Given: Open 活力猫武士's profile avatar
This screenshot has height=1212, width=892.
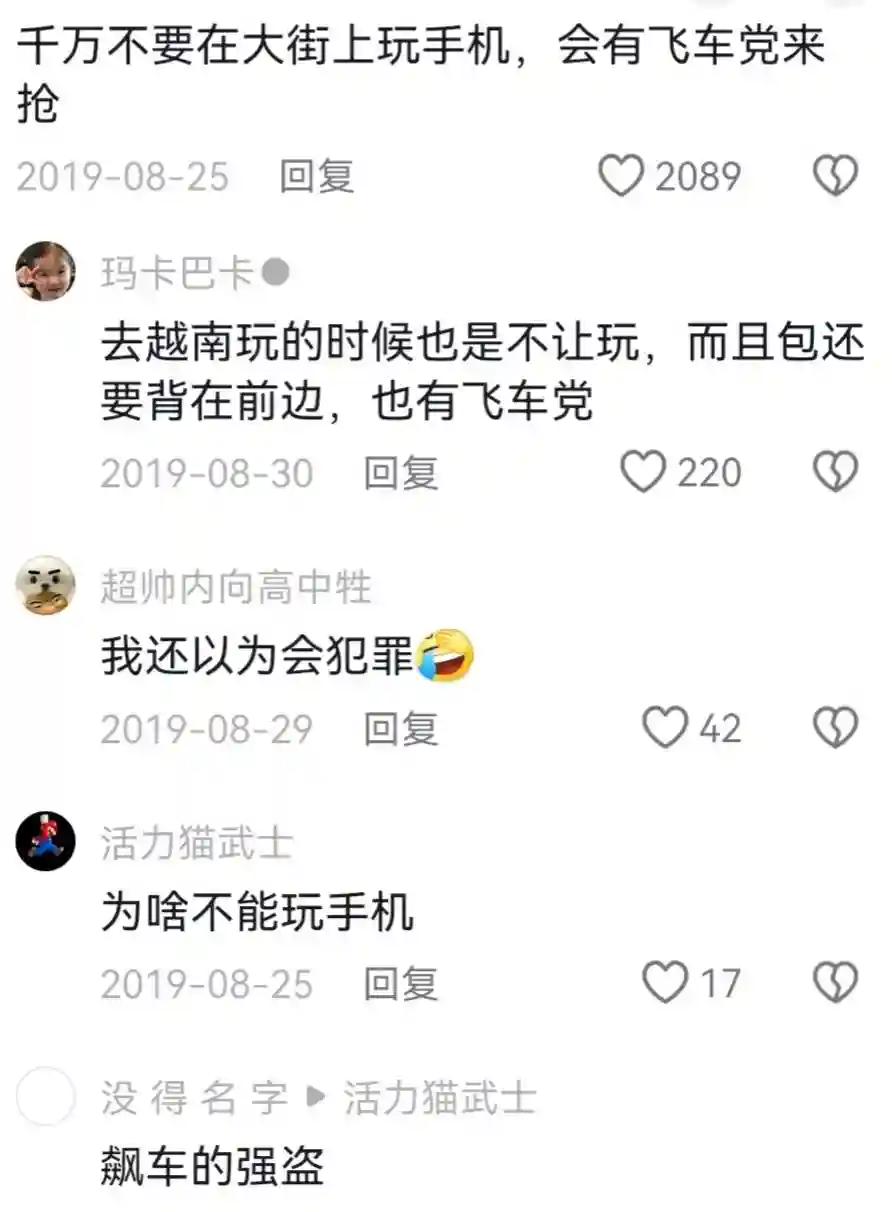Looking at the screenshot, I should pyautogui.click(x=46, y=842).
